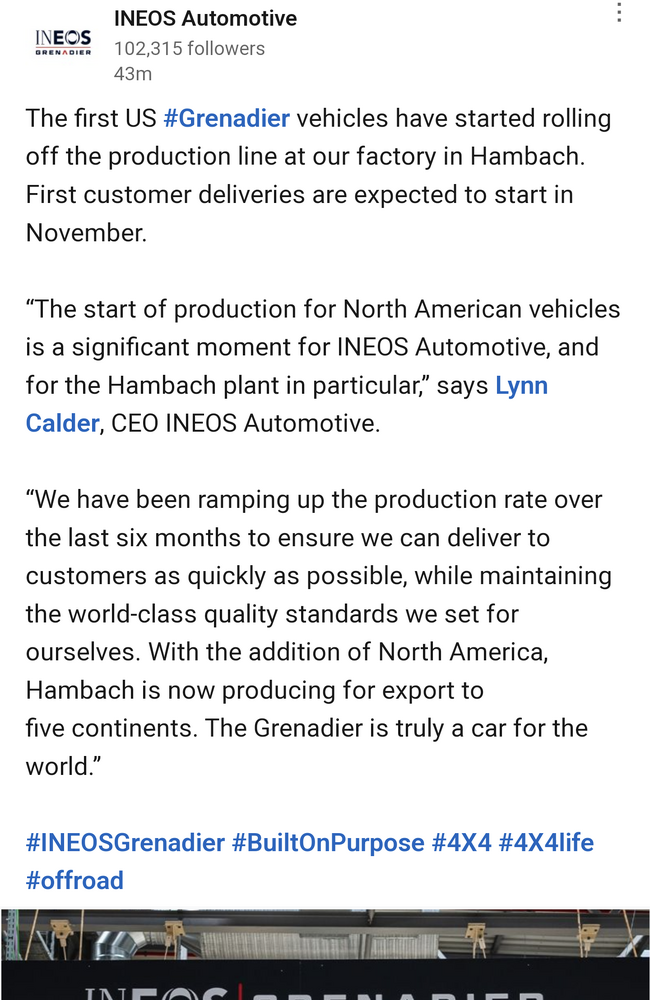Open the #Grenadier hashtag

(x=226, y=118)
